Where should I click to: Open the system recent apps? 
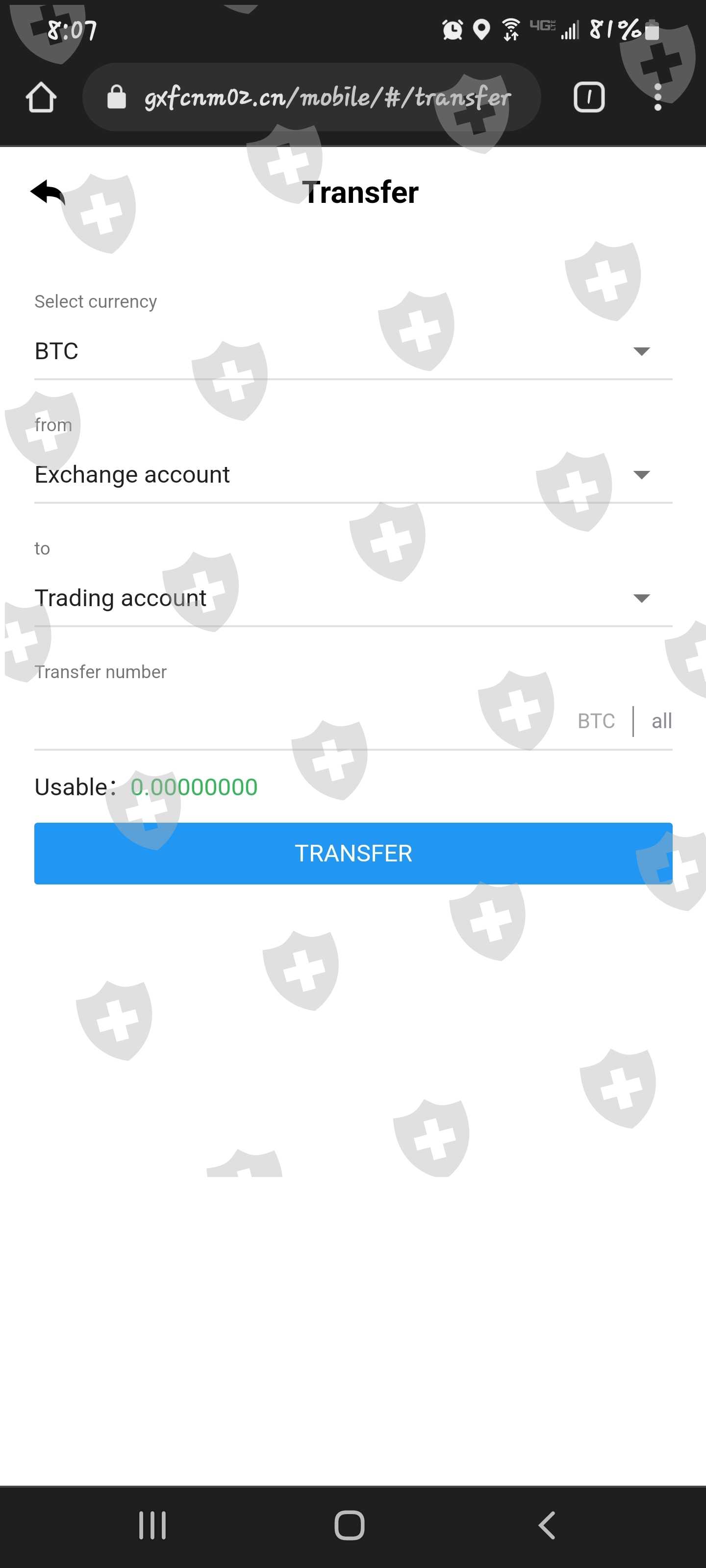pyautogui.click(x=152, y=1525)
